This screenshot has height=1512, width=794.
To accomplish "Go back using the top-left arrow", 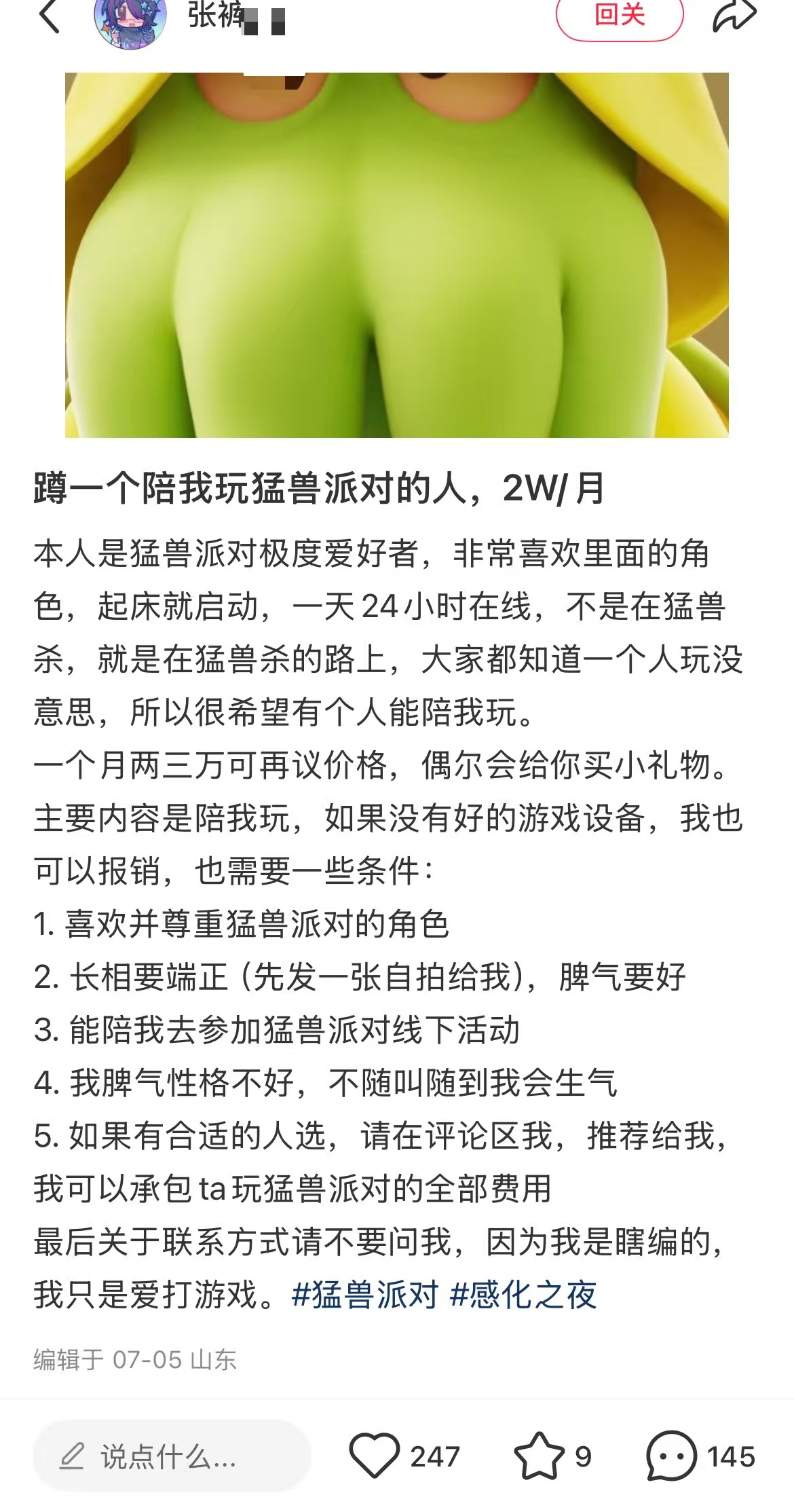I will pyautogui.click(x=50, y=16).
